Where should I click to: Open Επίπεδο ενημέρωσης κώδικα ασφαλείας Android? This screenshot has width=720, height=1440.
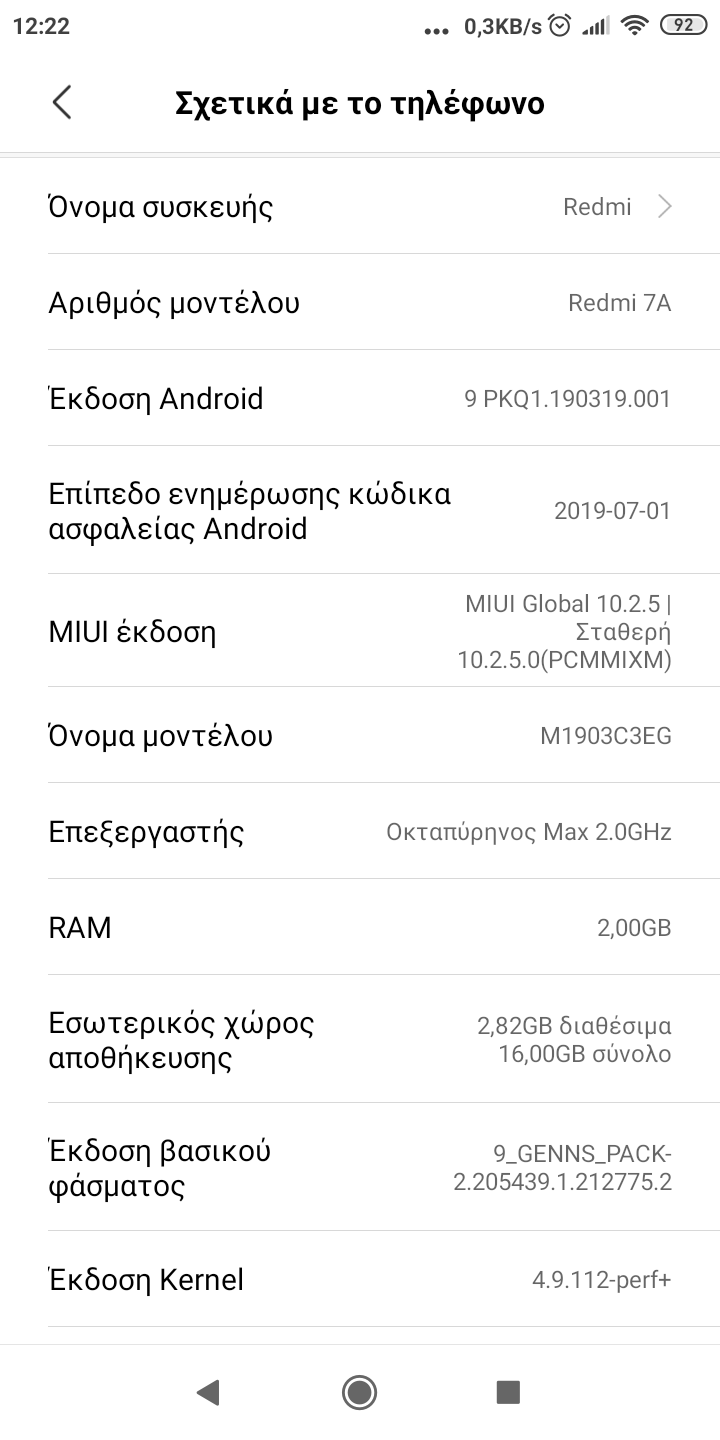(x=360, y=511)
